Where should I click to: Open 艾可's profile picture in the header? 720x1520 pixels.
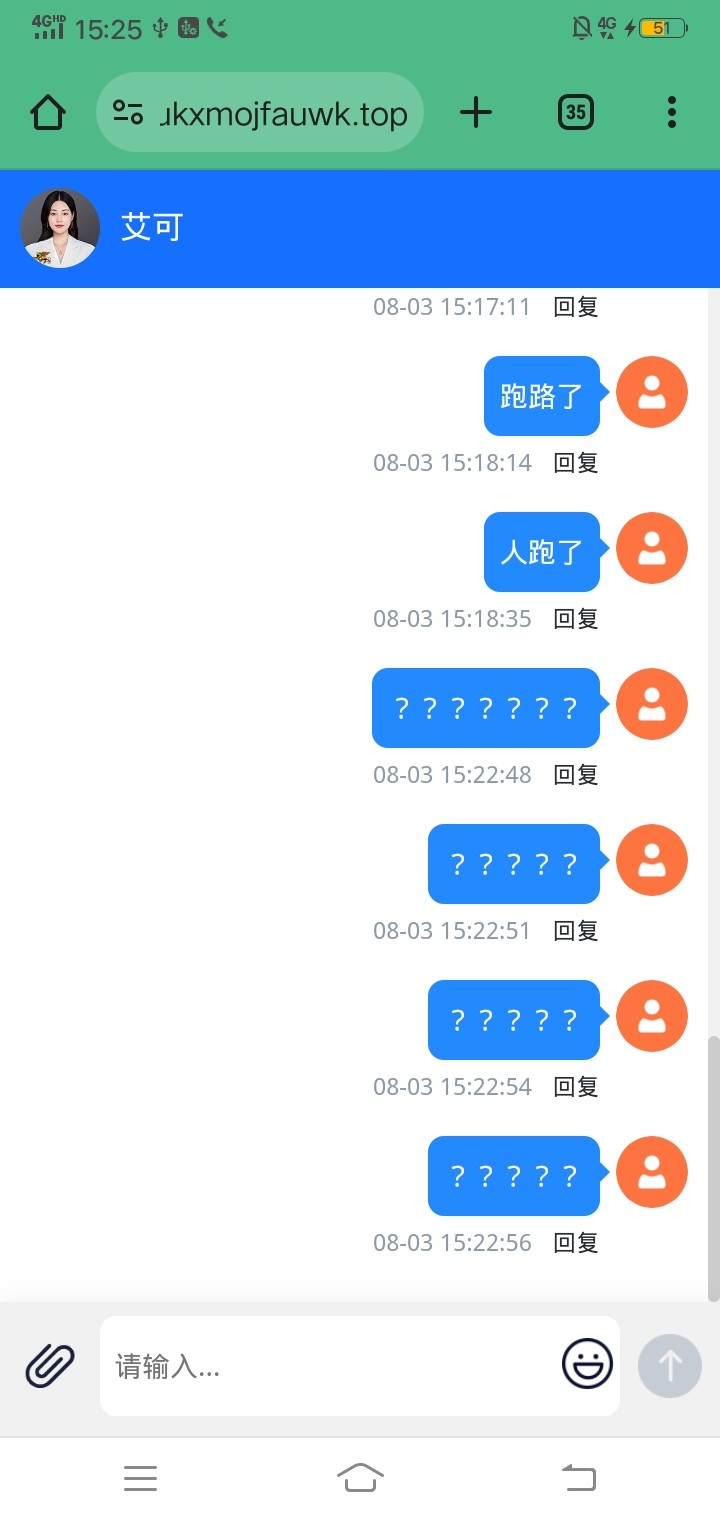coord(60,227)
